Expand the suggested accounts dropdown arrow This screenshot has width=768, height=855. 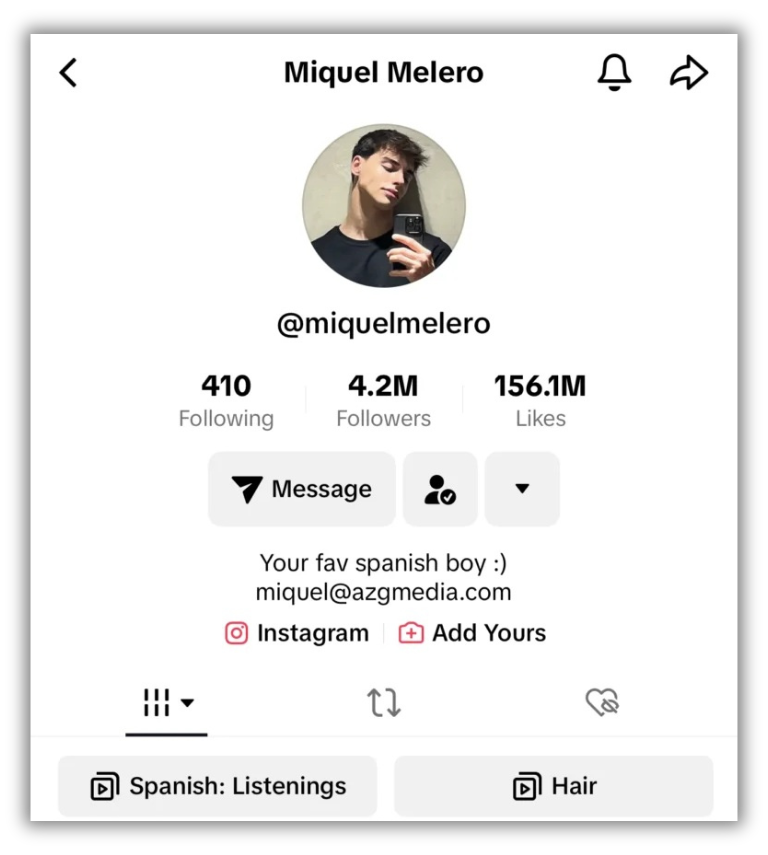[522, 489]
